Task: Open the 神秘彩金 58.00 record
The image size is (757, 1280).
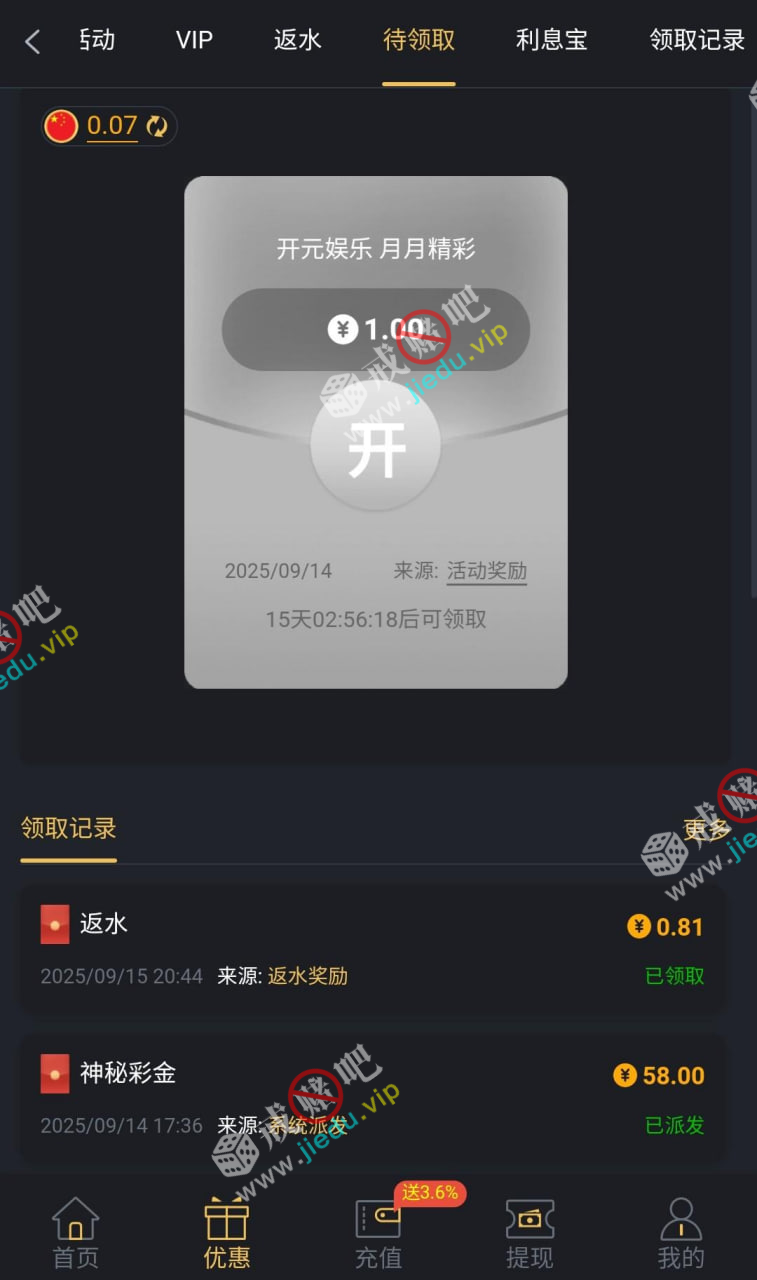Action: [x=372, y=1097]
